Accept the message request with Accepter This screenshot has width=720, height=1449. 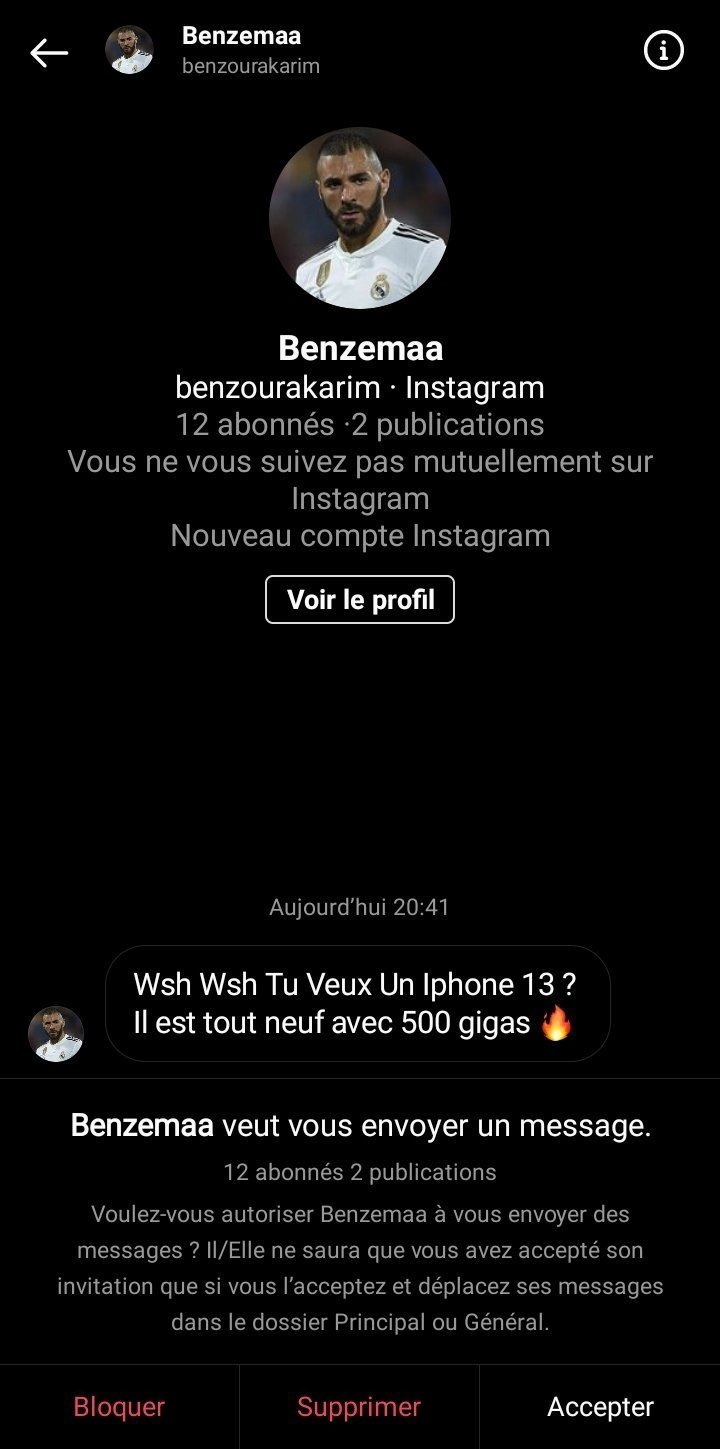(600, 1407)
